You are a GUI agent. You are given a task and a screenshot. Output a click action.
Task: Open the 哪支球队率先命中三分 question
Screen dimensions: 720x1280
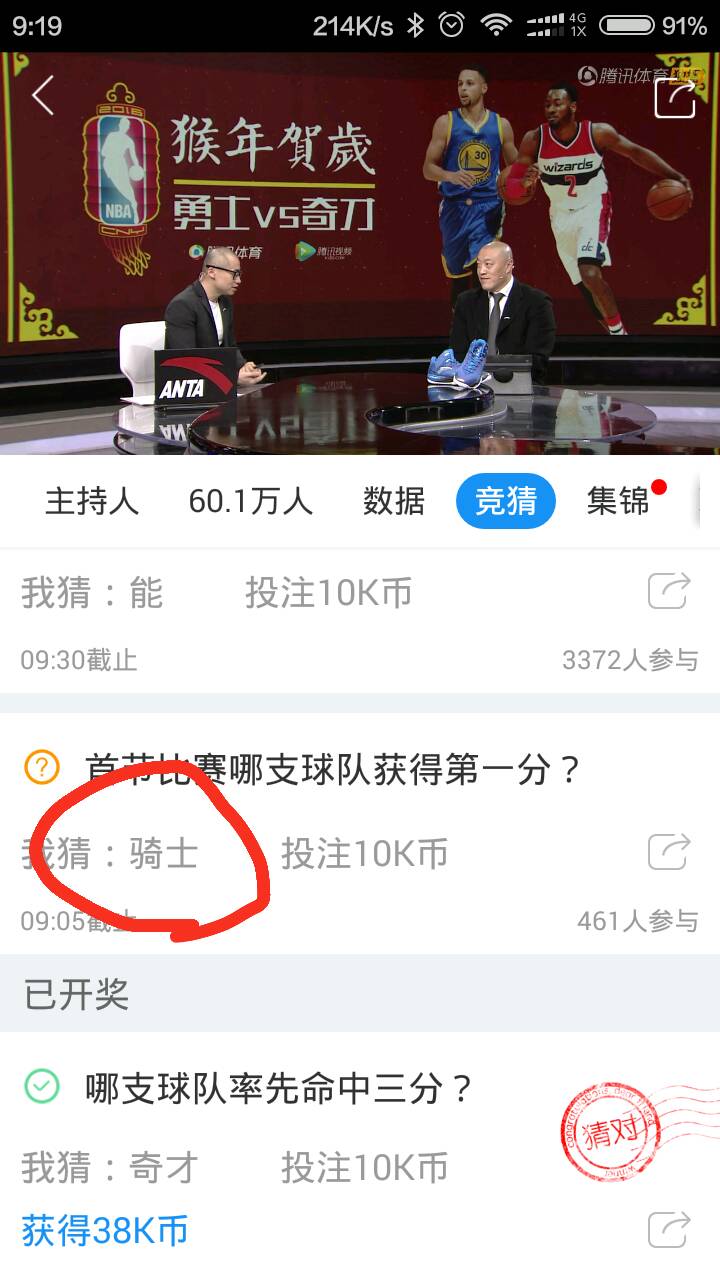278,1087
